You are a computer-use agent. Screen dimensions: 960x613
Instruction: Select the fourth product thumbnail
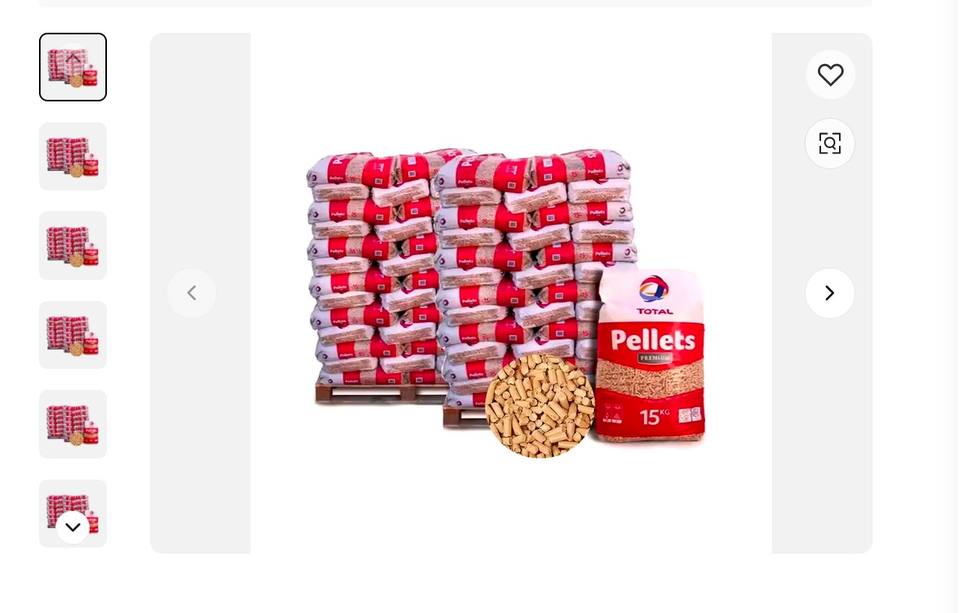coord(73,335)
